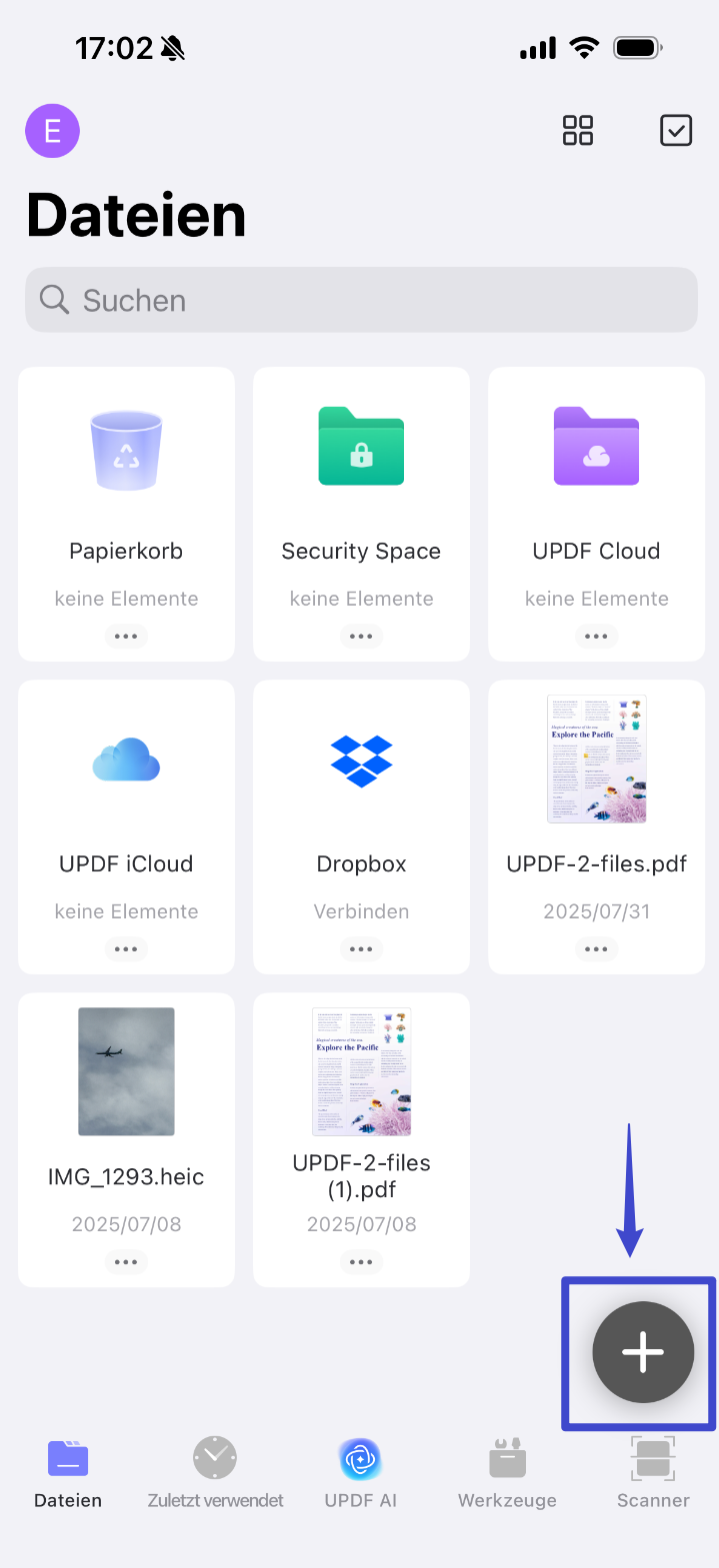Show more options for UPDF-2-files.pdf
The height and width of the screenshot is (1568, 719).
[596, 949]
